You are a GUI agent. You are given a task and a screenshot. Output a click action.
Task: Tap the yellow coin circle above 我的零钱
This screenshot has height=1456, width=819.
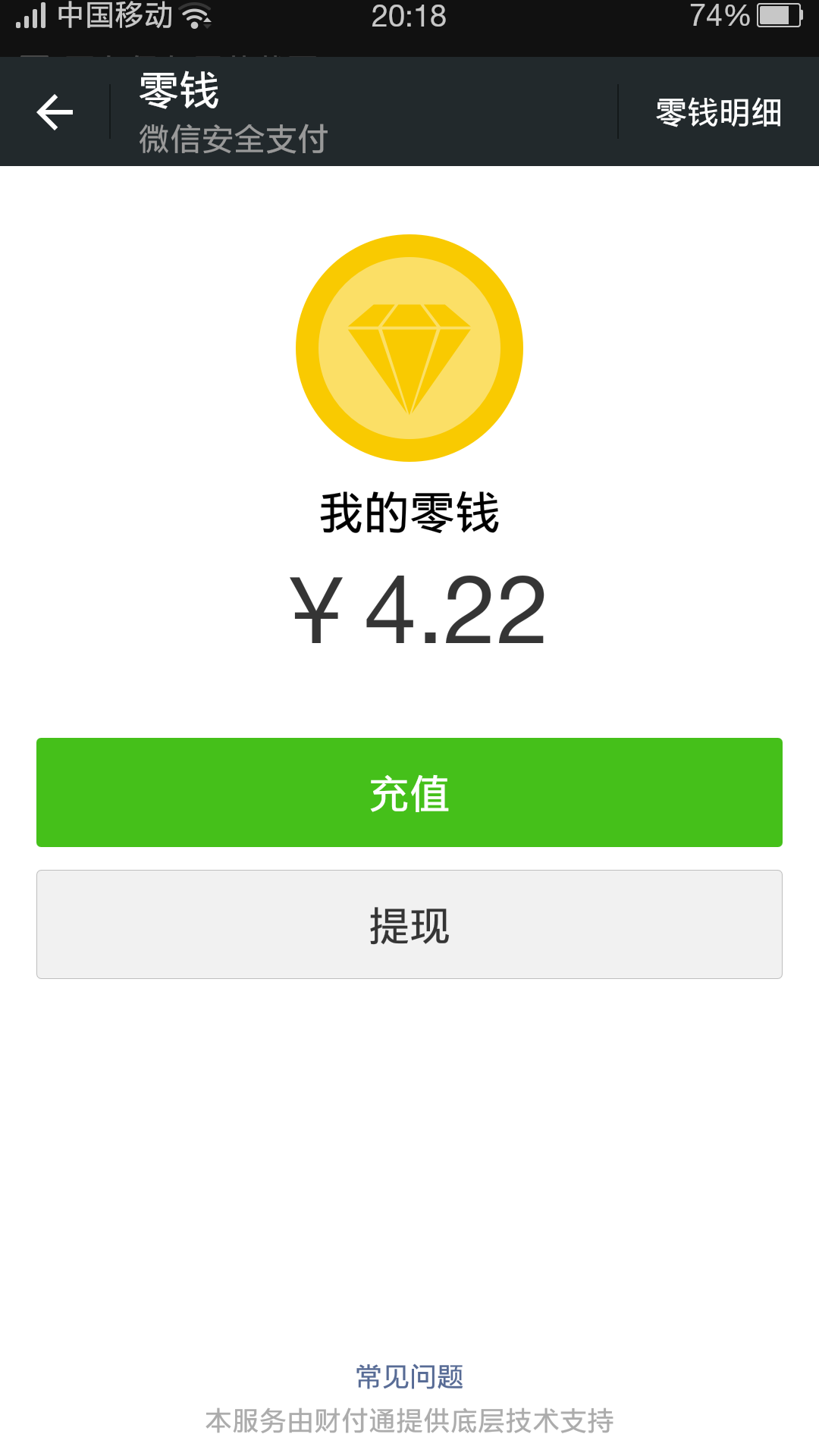coord(409,347)
